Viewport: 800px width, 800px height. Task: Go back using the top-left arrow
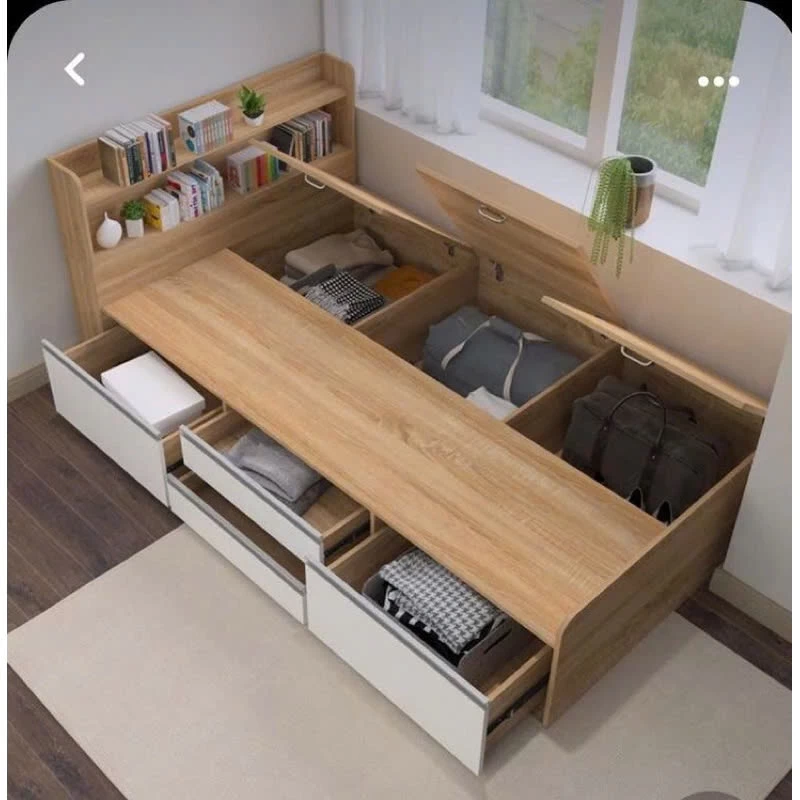coord(75,69)
